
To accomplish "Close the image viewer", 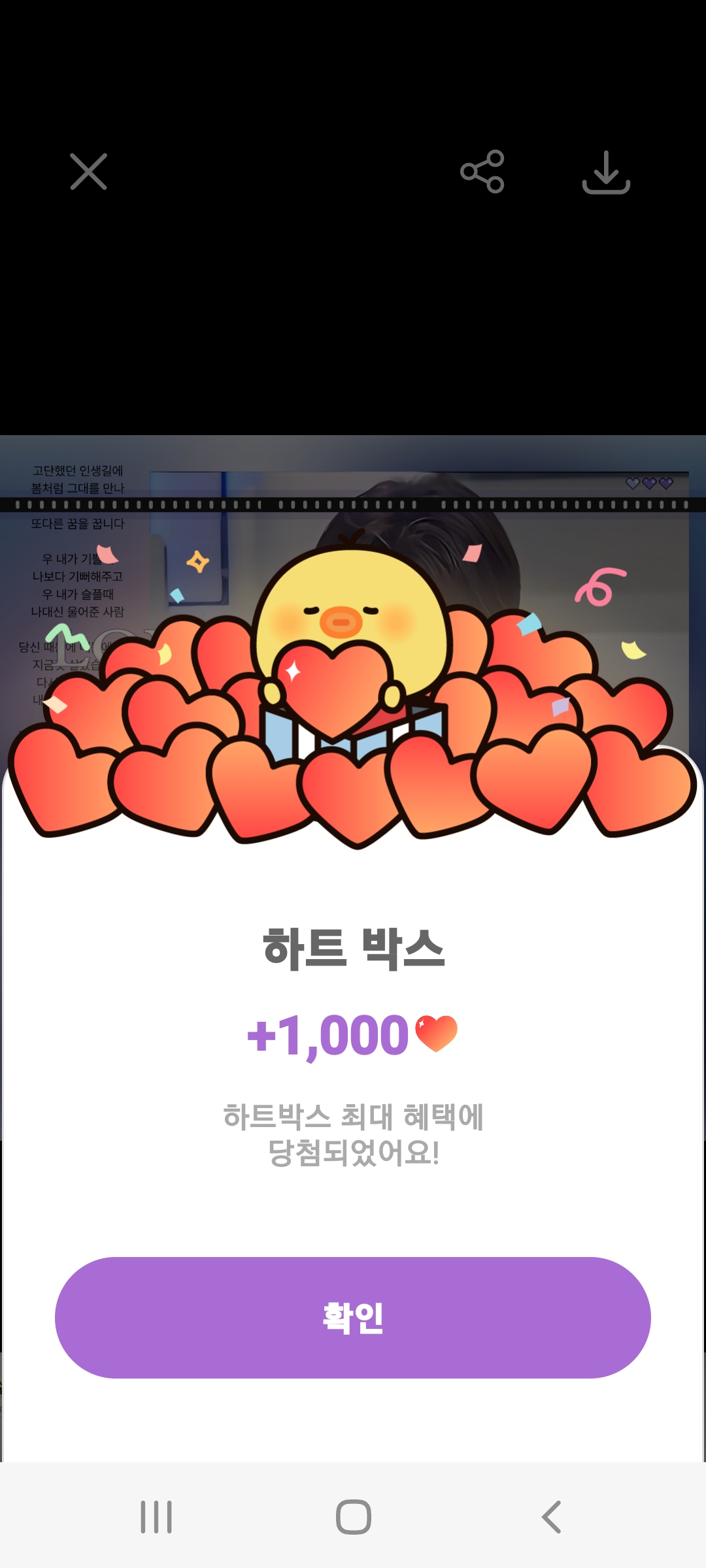I will click(x=88, y=172).
